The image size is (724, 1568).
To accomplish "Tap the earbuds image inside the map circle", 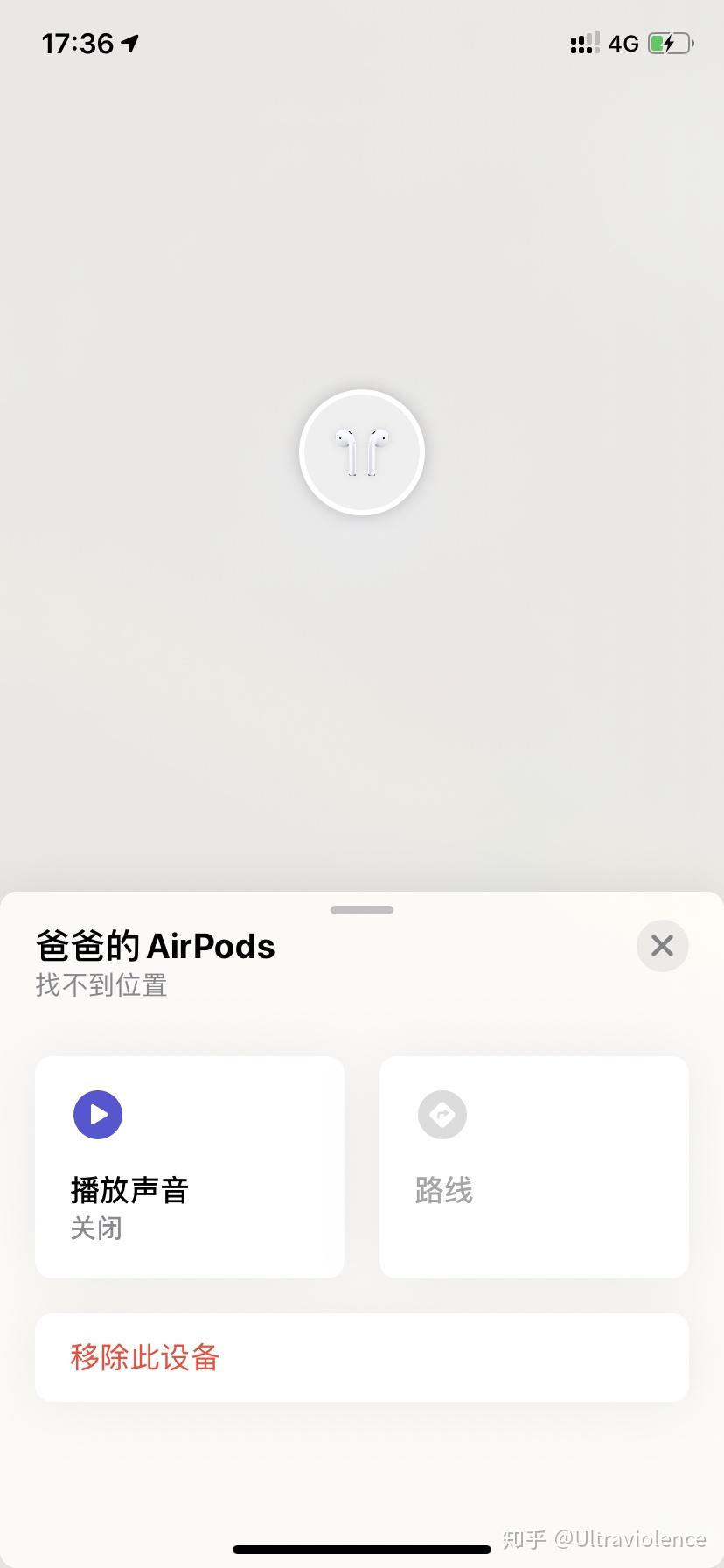I will point(362,451).
